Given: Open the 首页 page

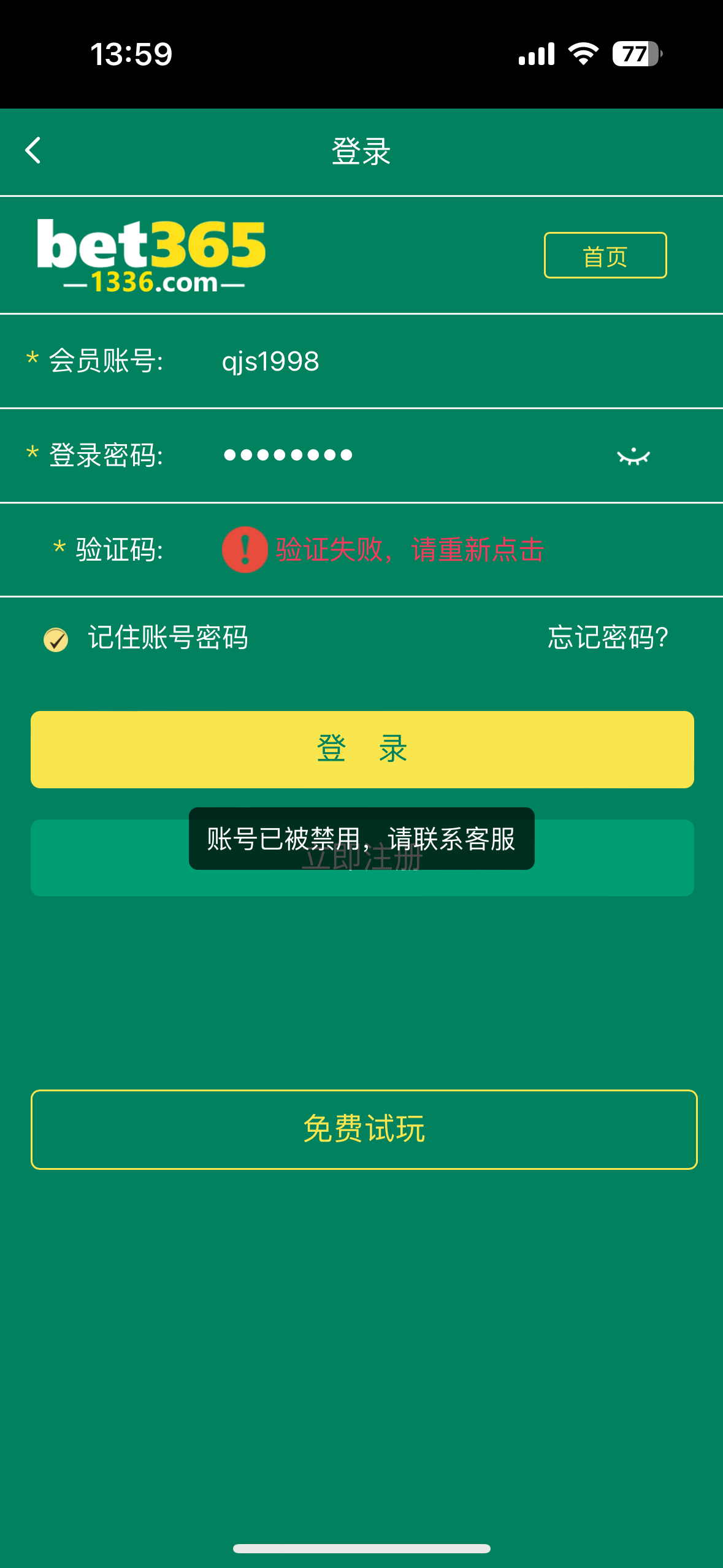Looking at the screenshot, I should click(x=605, y=255).
